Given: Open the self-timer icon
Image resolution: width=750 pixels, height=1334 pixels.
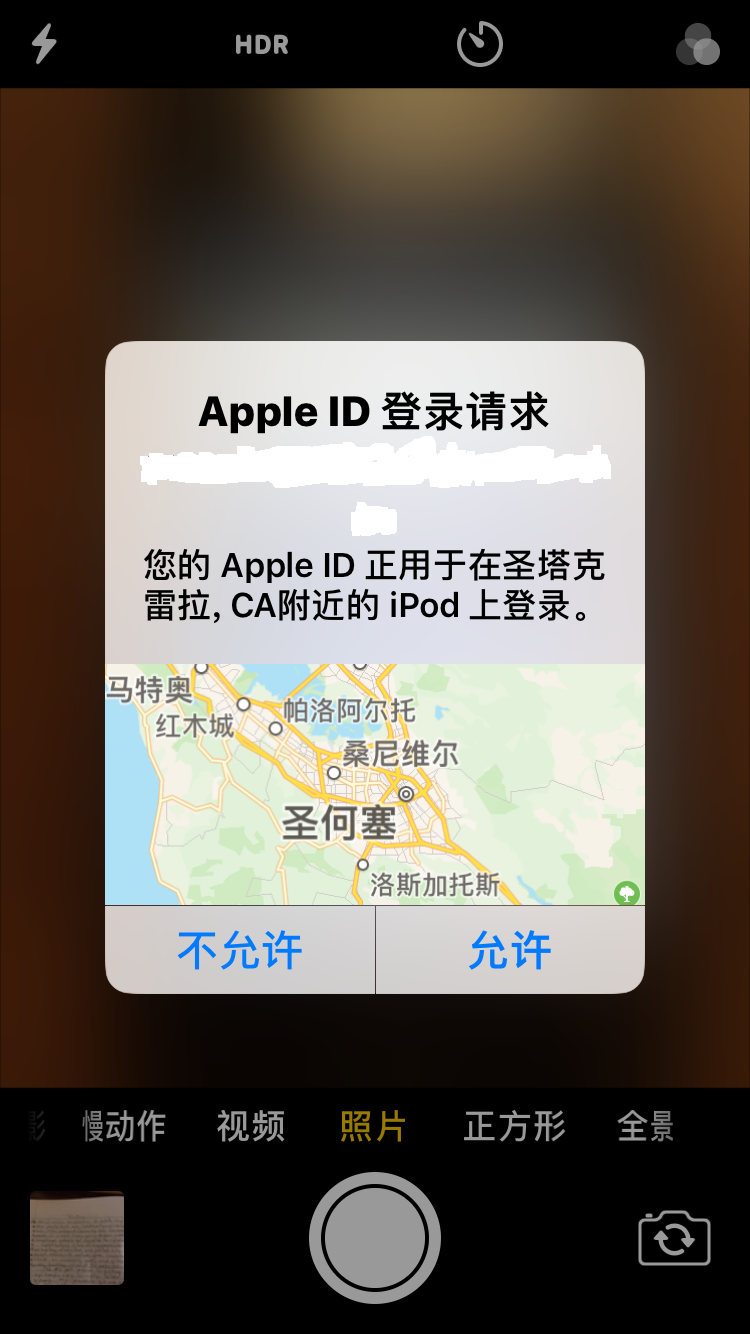Looking at the screenshot, I should [x=479, y=45].
